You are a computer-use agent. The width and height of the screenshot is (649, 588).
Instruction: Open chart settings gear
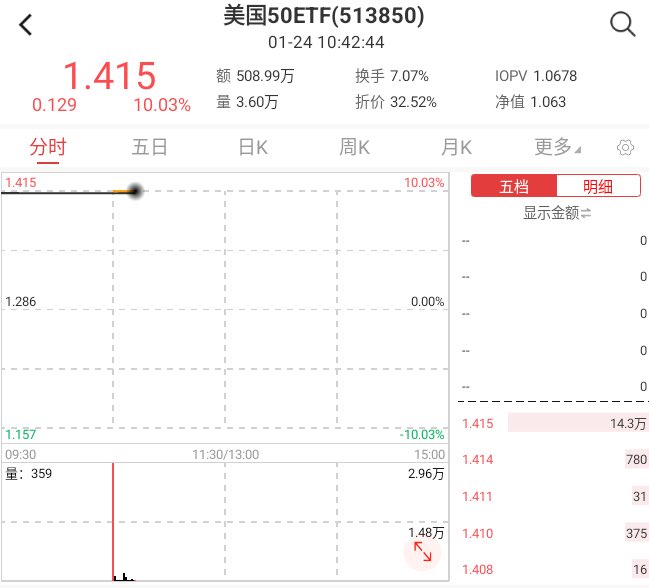(626, 148)
